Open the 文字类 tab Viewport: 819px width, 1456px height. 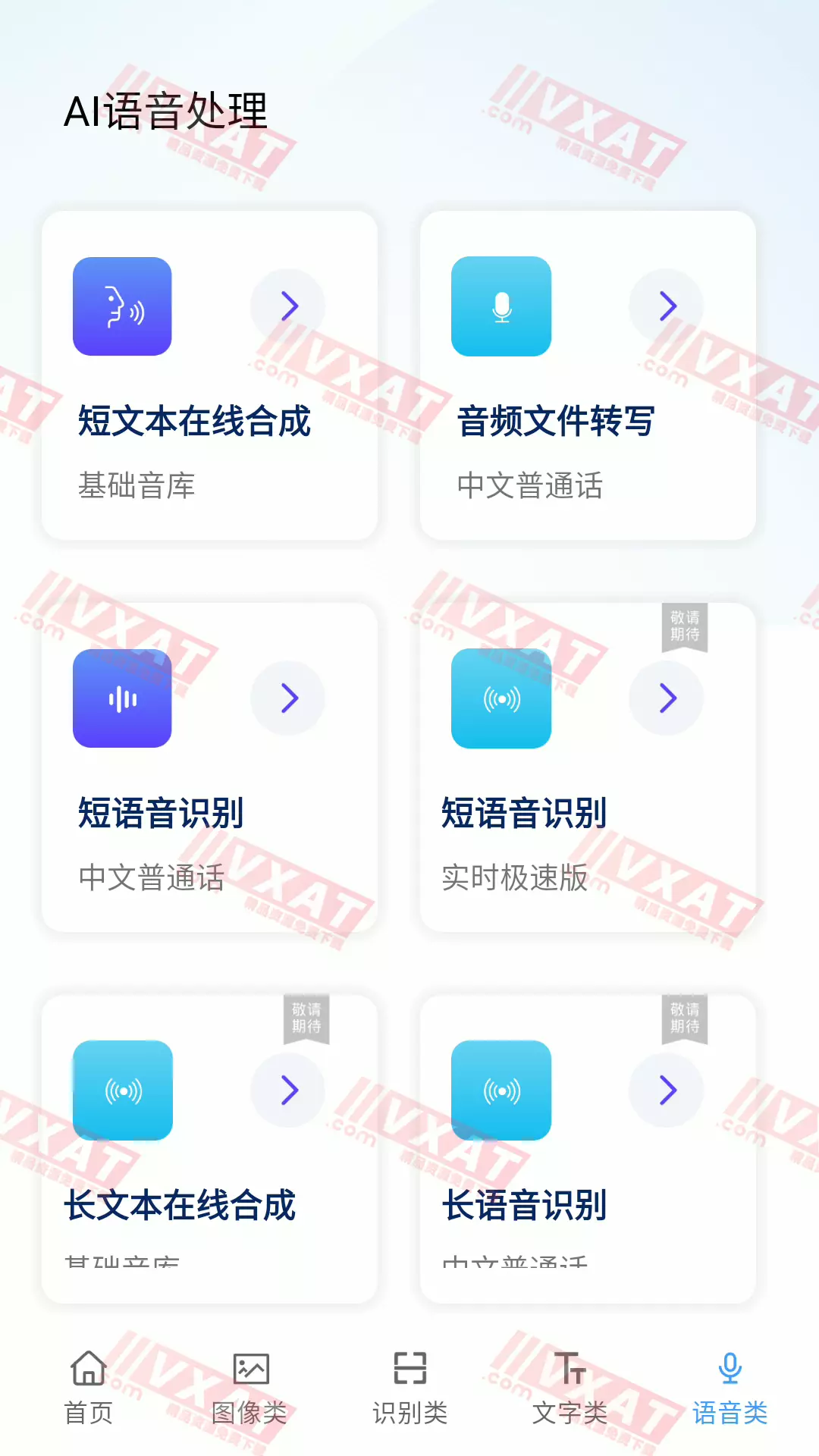point(570,1389)
